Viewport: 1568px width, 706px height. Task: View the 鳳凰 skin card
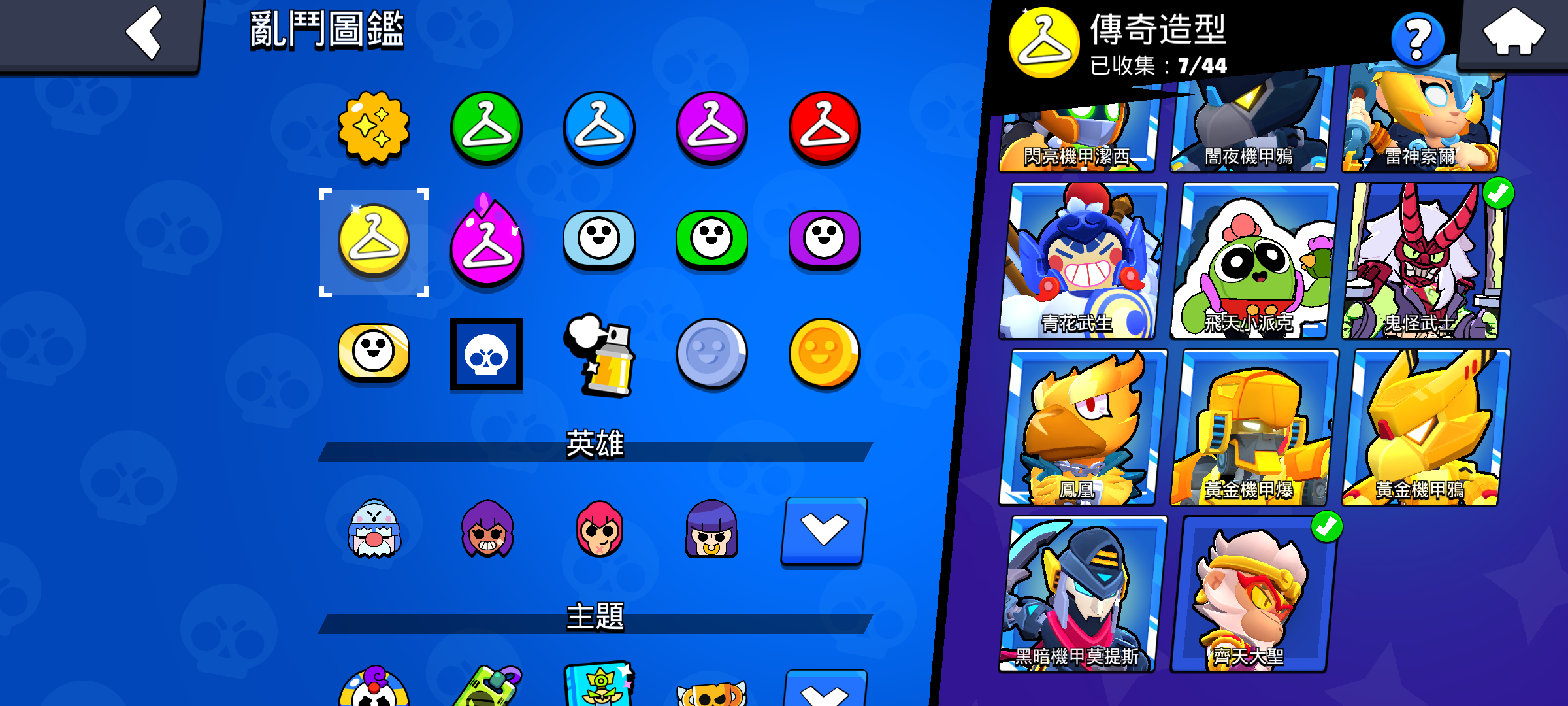point(1082,428)
